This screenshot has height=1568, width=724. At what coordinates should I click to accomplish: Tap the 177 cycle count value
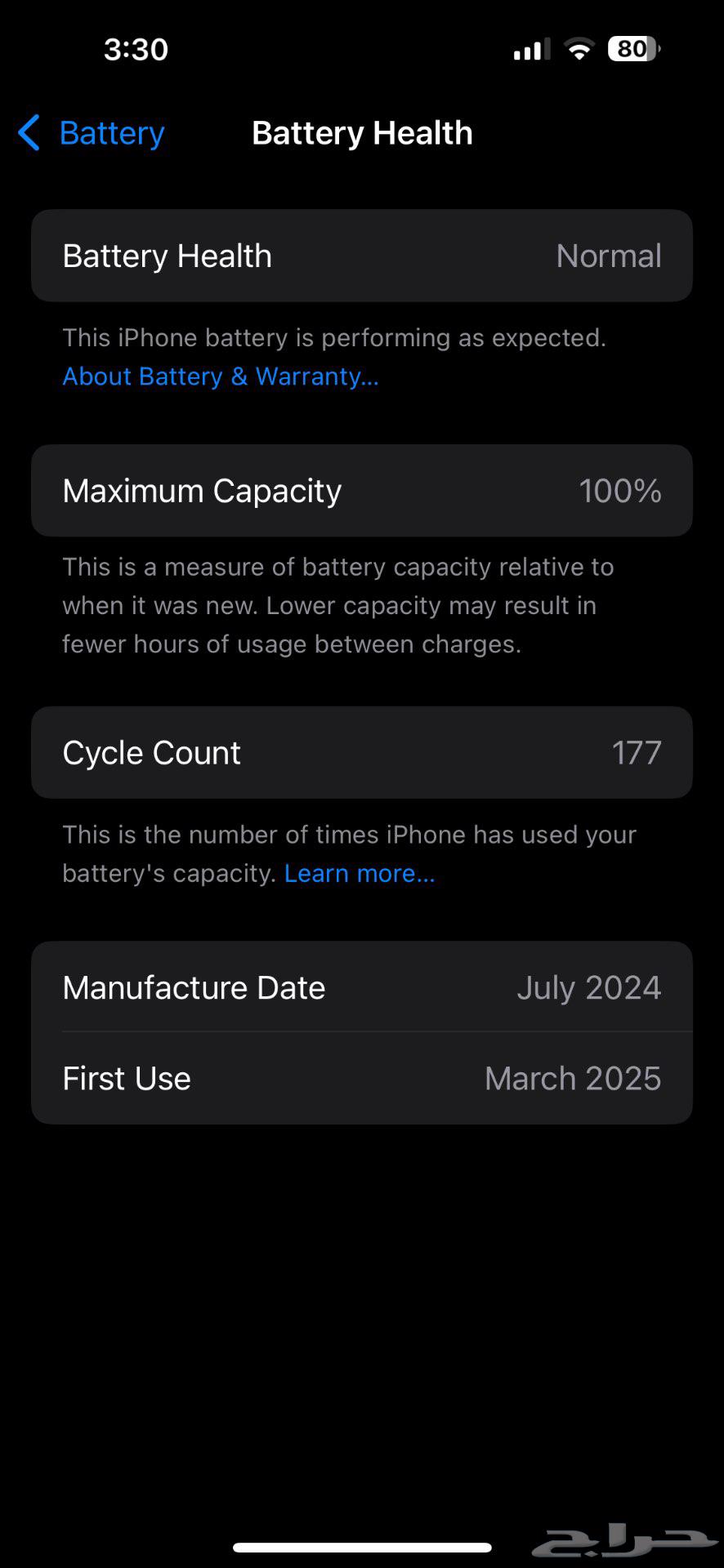coord(636,752)
